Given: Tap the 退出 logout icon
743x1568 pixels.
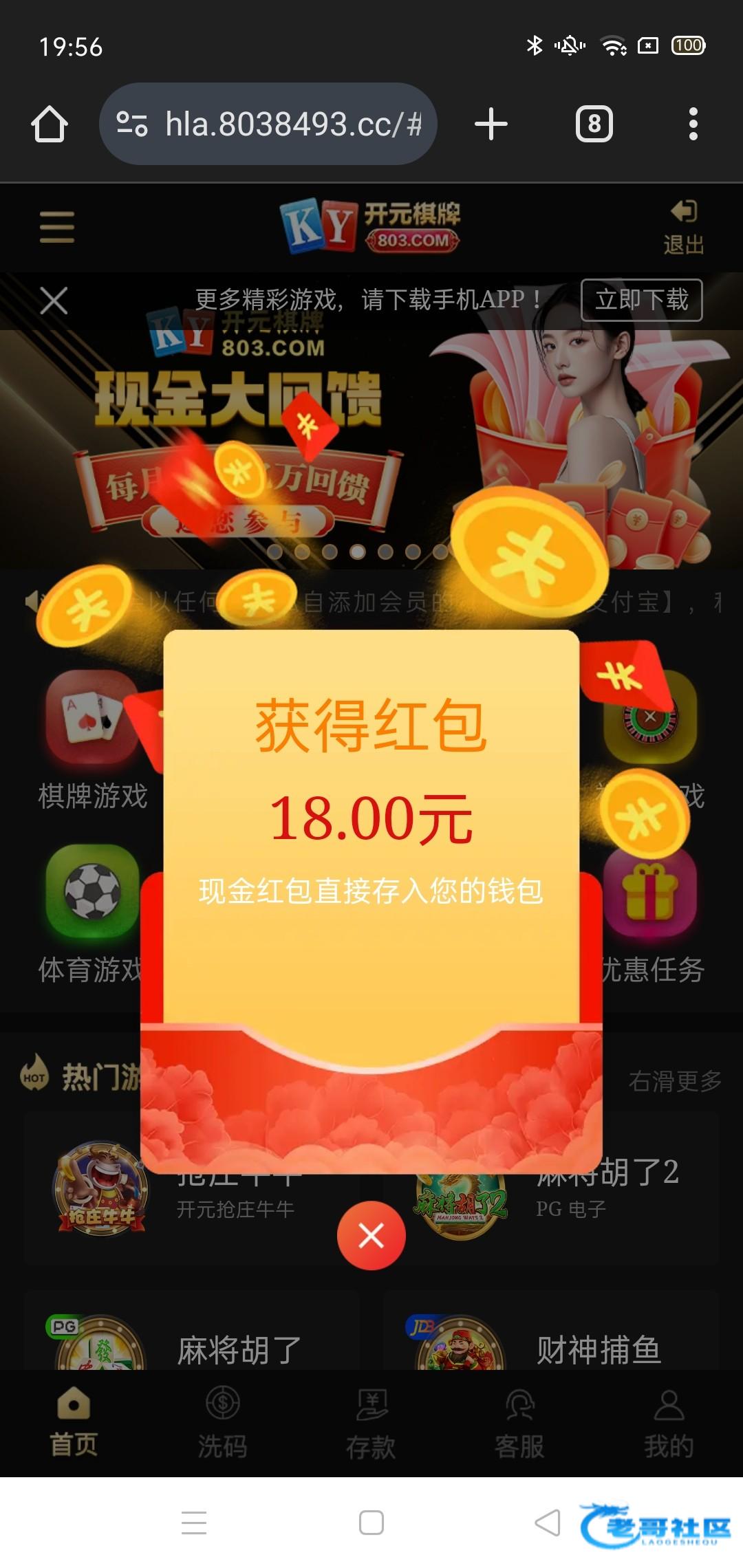Looking at the screenshot, I should (684, 228).
